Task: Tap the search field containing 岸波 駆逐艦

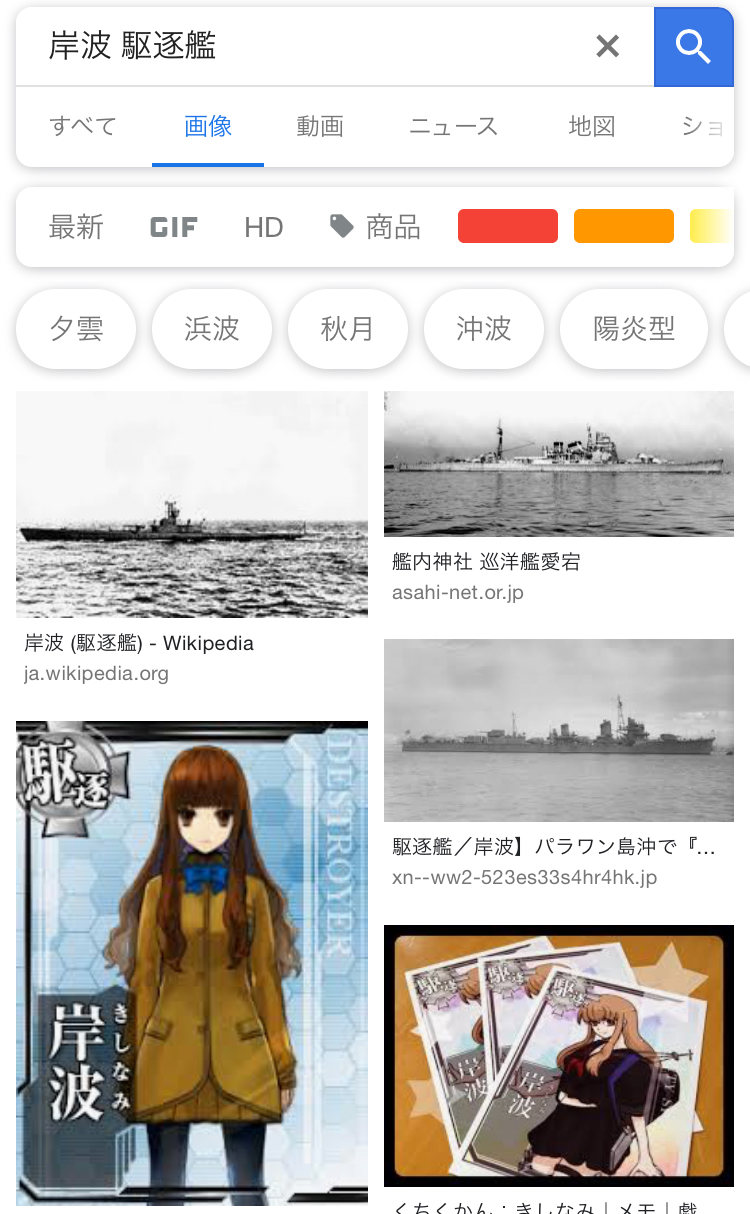Action: click(x=300, y=46)
